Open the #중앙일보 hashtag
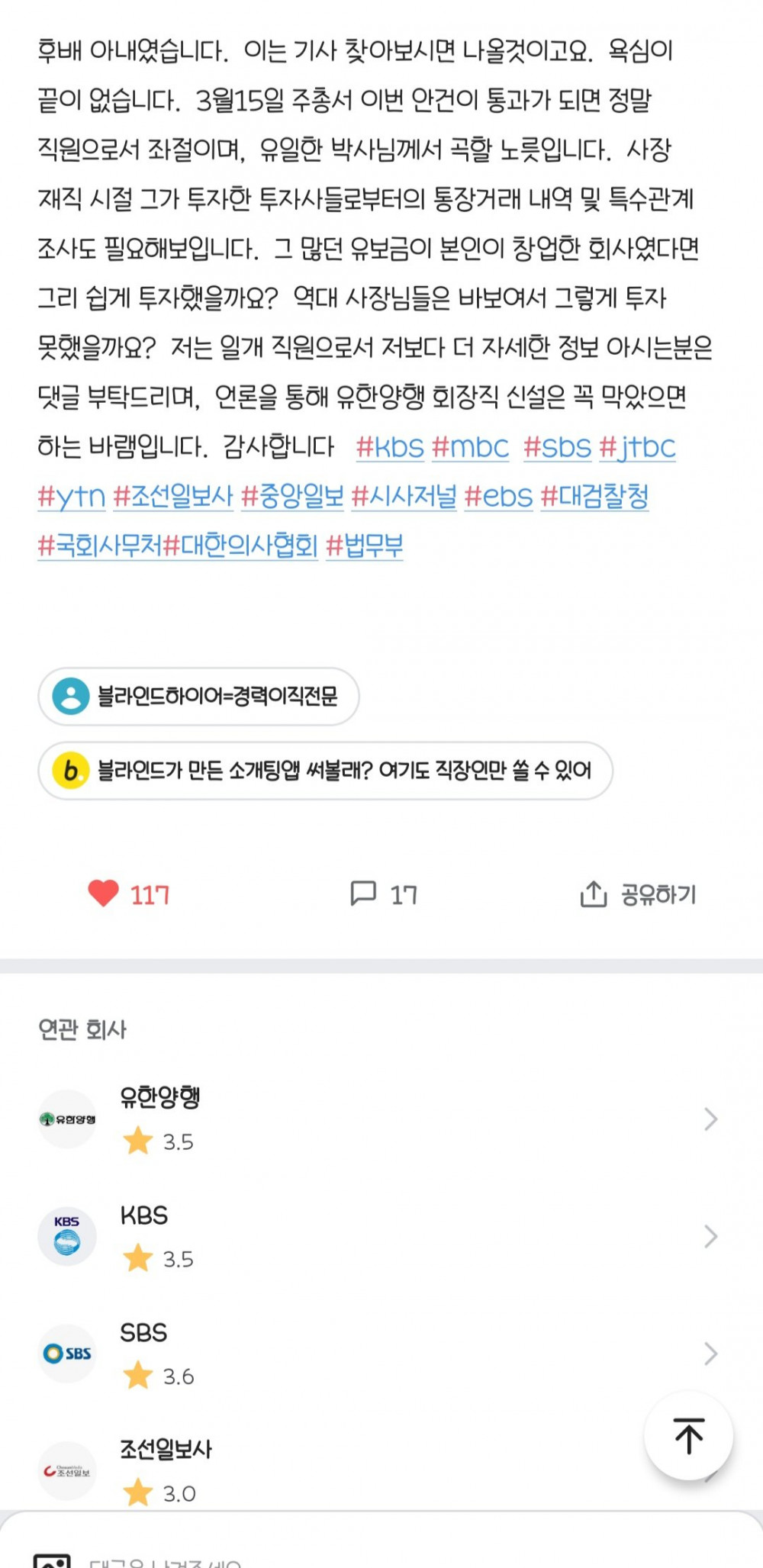This screenshot has height=1568, width=763. click(x=292, y=497)
